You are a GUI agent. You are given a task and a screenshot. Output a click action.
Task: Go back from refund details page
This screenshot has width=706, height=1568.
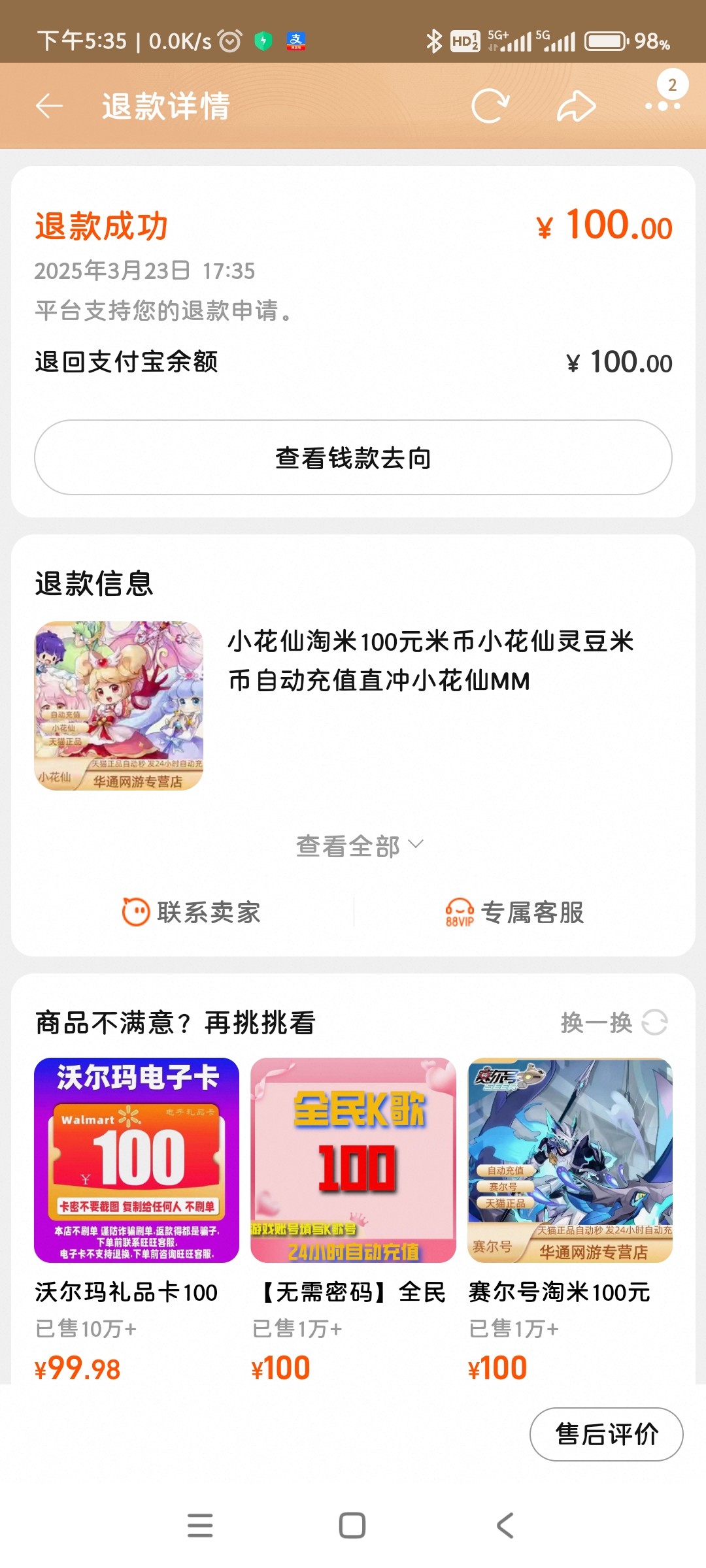pyautogui.click(x=49, y=106)
